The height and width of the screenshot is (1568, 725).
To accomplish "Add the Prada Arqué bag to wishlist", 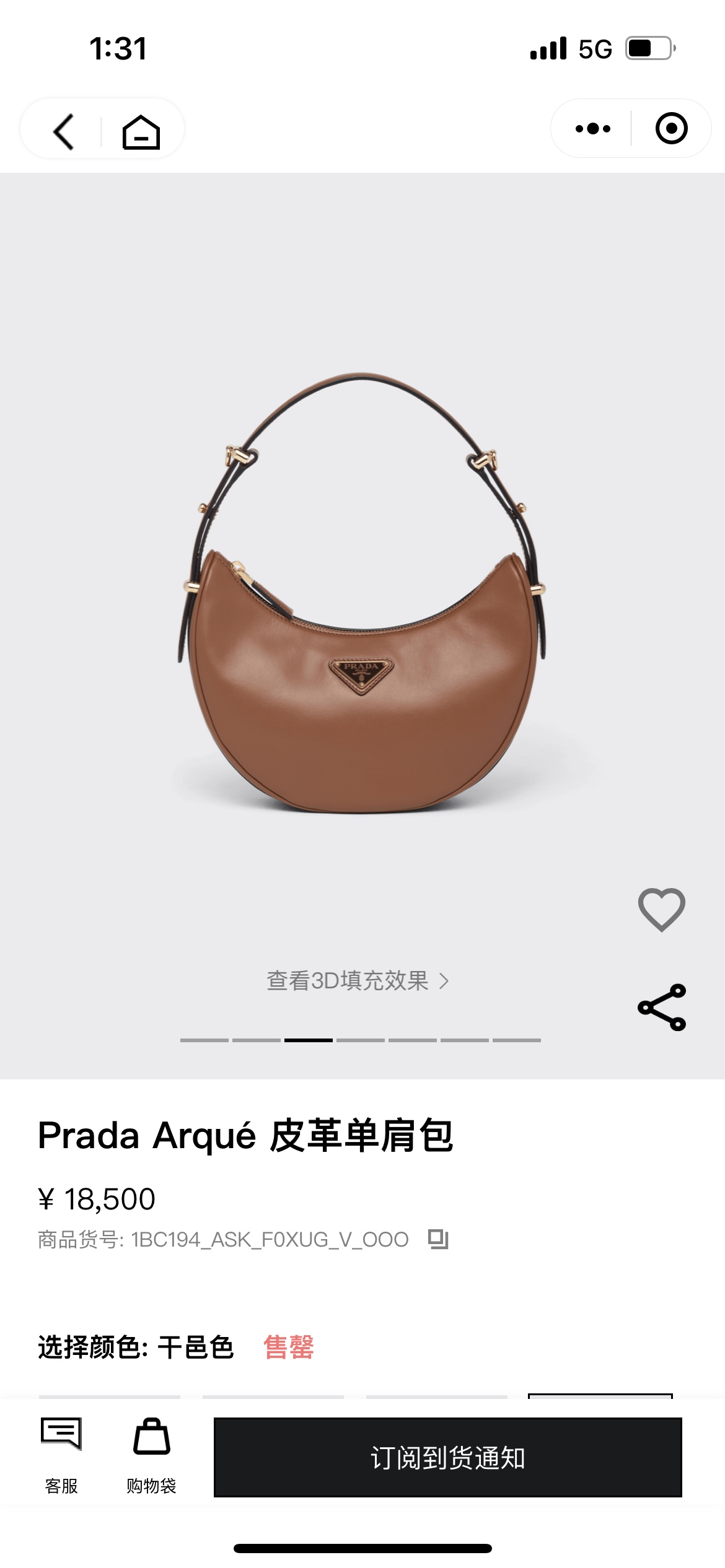I will coord(661,909).
